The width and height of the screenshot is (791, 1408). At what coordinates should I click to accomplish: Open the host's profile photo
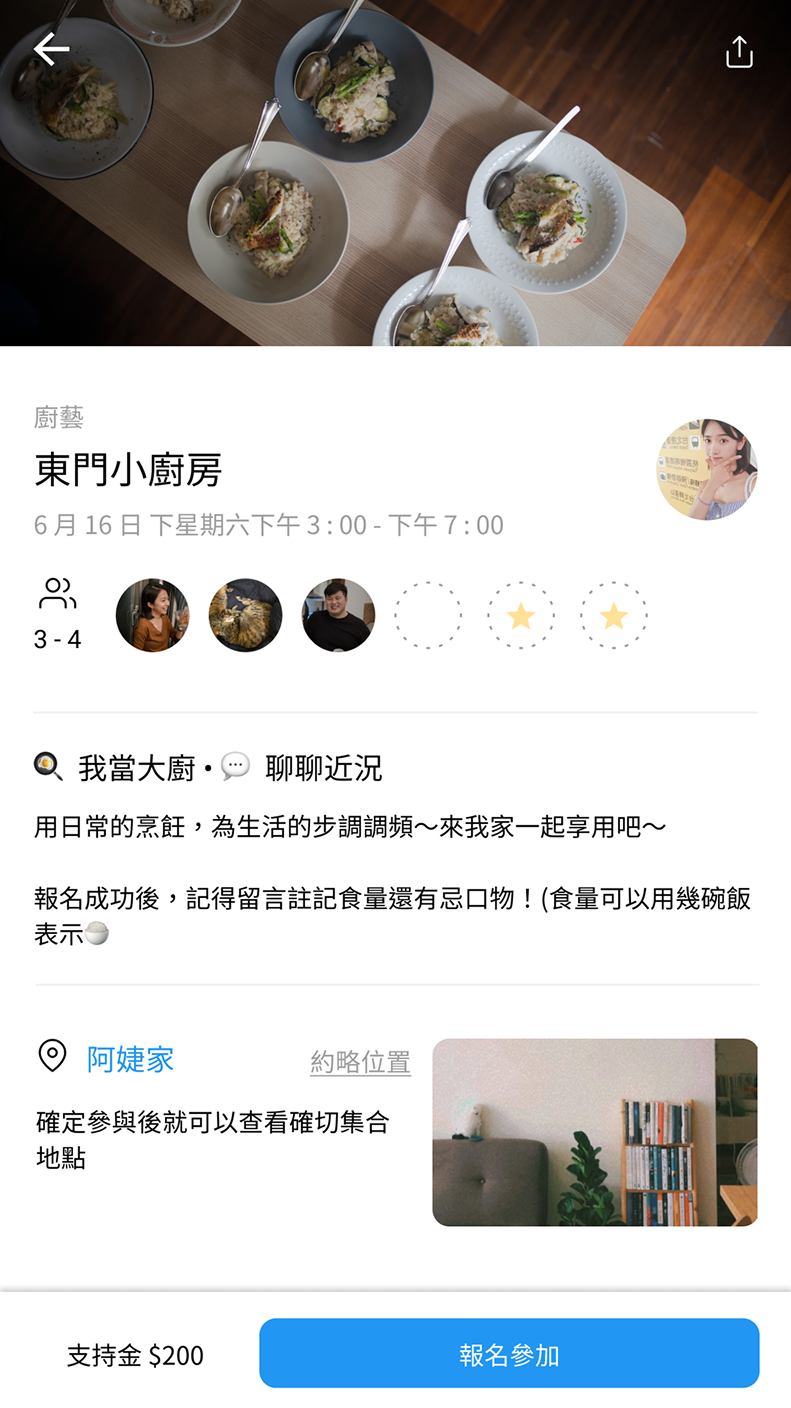coord(706,470)
